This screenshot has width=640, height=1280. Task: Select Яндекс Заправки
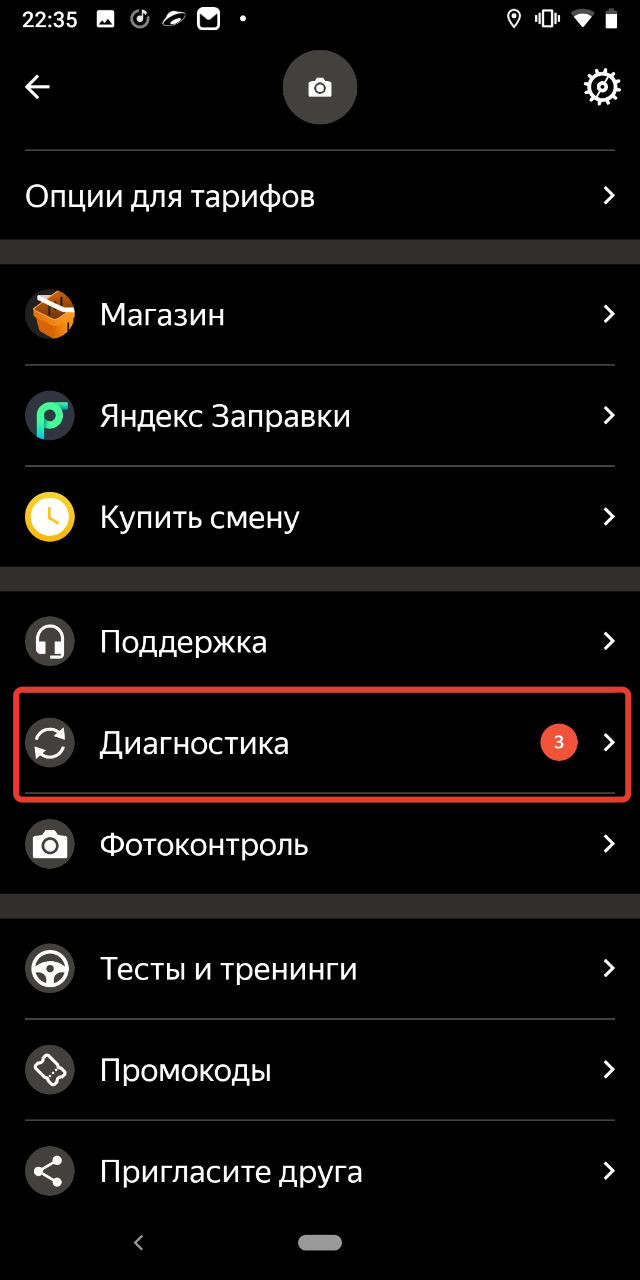(320, 416)
